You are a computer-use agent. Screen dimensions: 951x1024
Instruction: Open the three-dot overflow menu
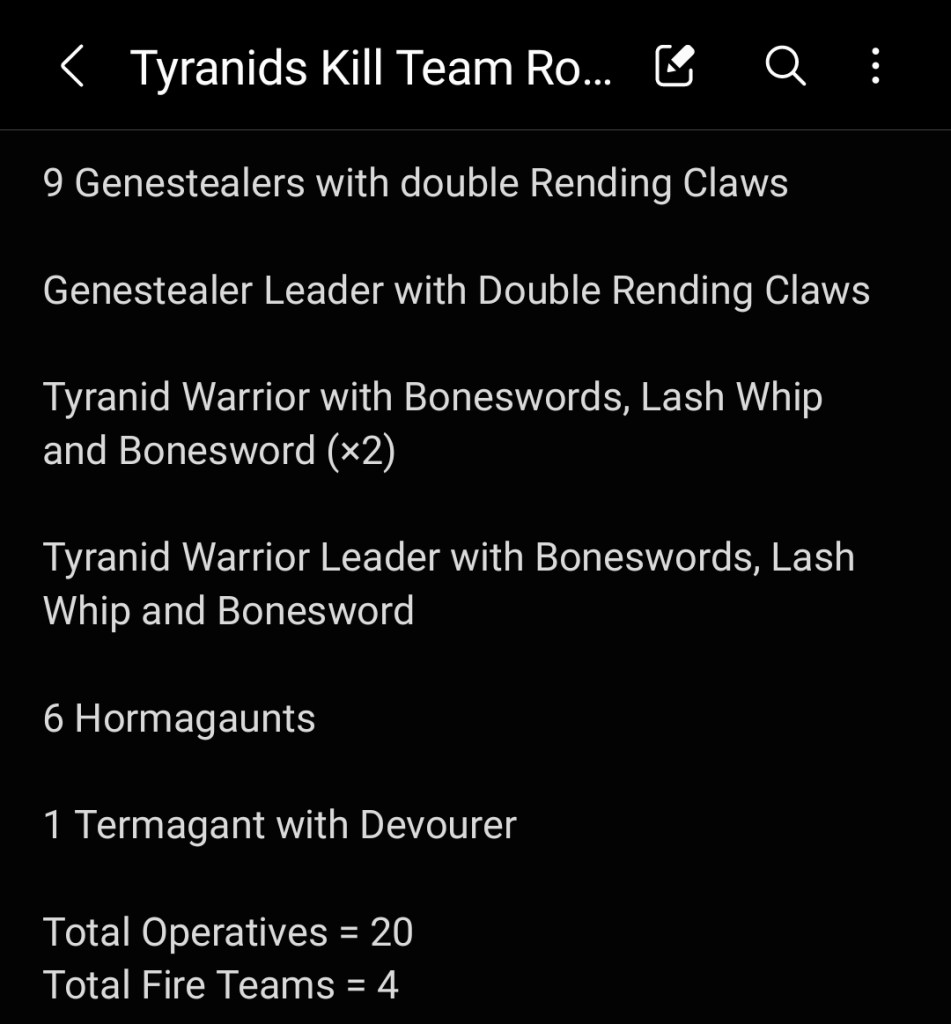875,67
